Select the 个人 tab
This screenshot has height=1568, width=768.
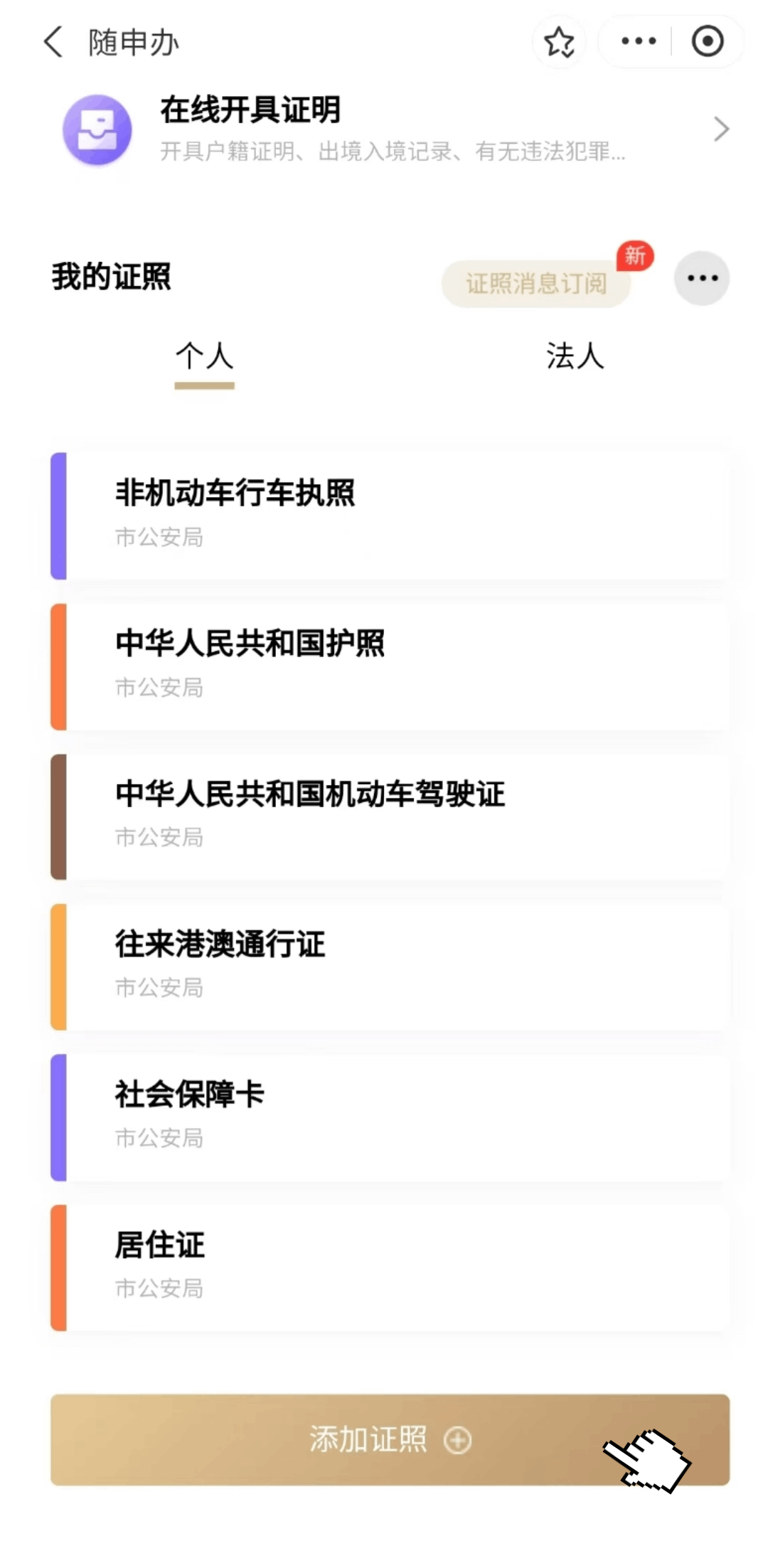[x=204, y=356]
